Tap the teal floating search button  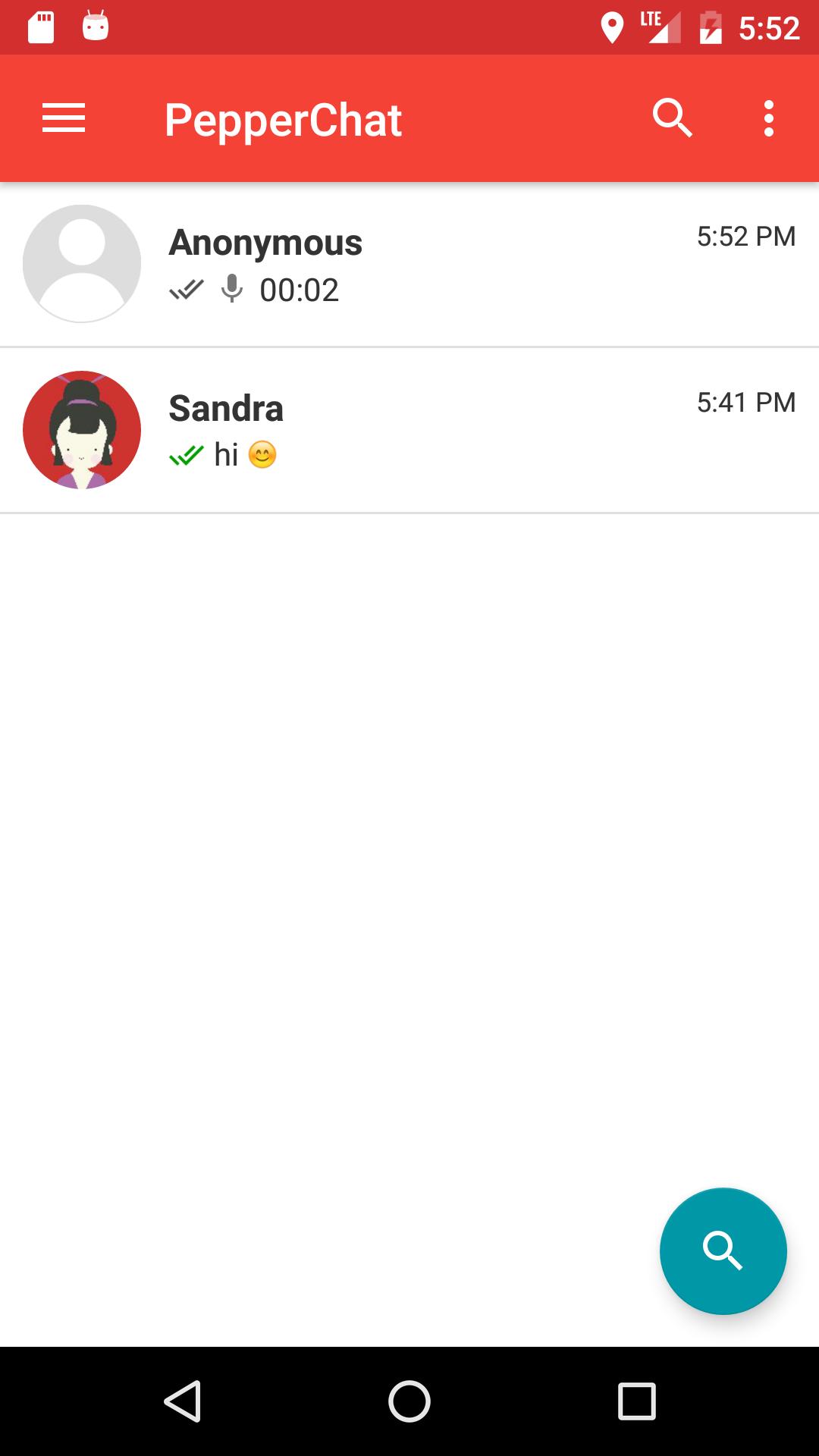coord(723,1250)
